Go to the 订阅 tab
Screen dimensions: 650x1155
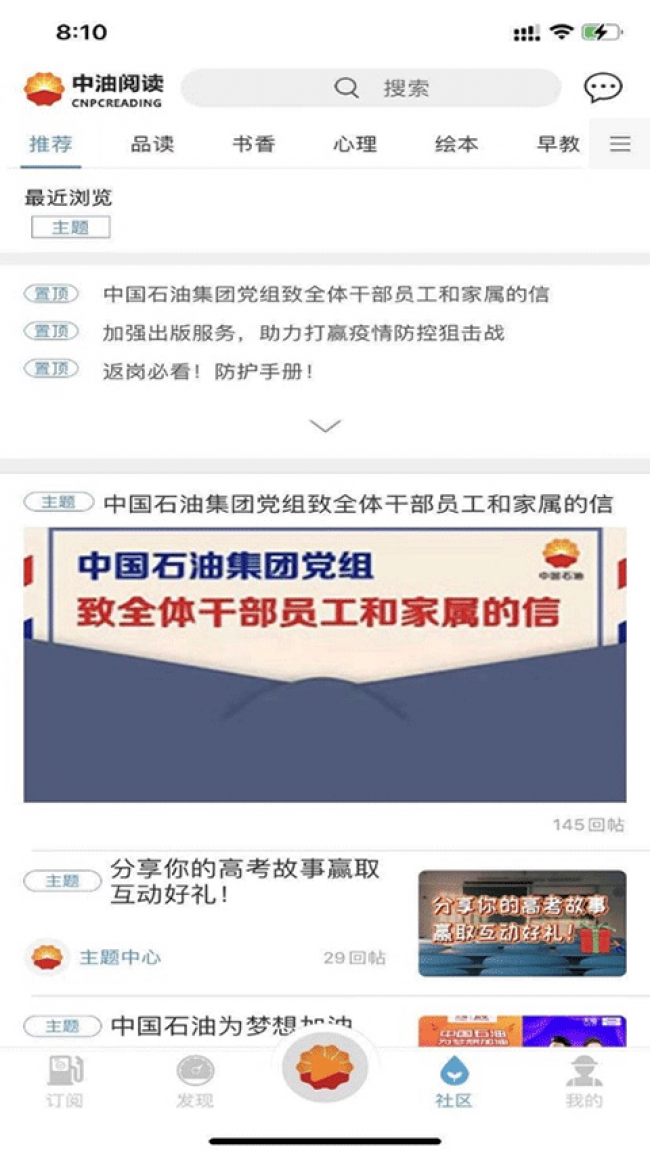(65, 1082)
